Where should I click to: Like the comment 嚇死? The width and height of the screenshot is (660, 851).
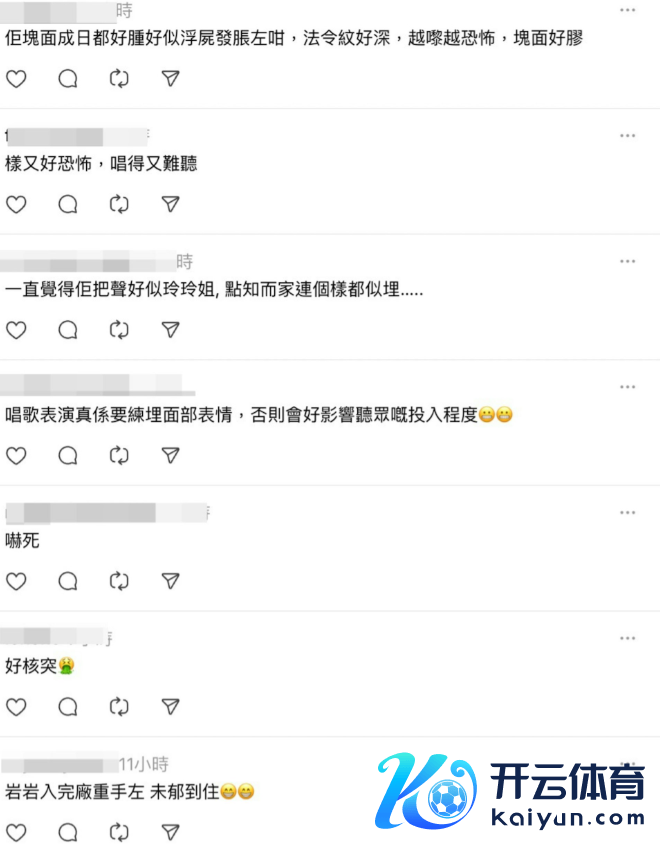click(x=16, y=581)
